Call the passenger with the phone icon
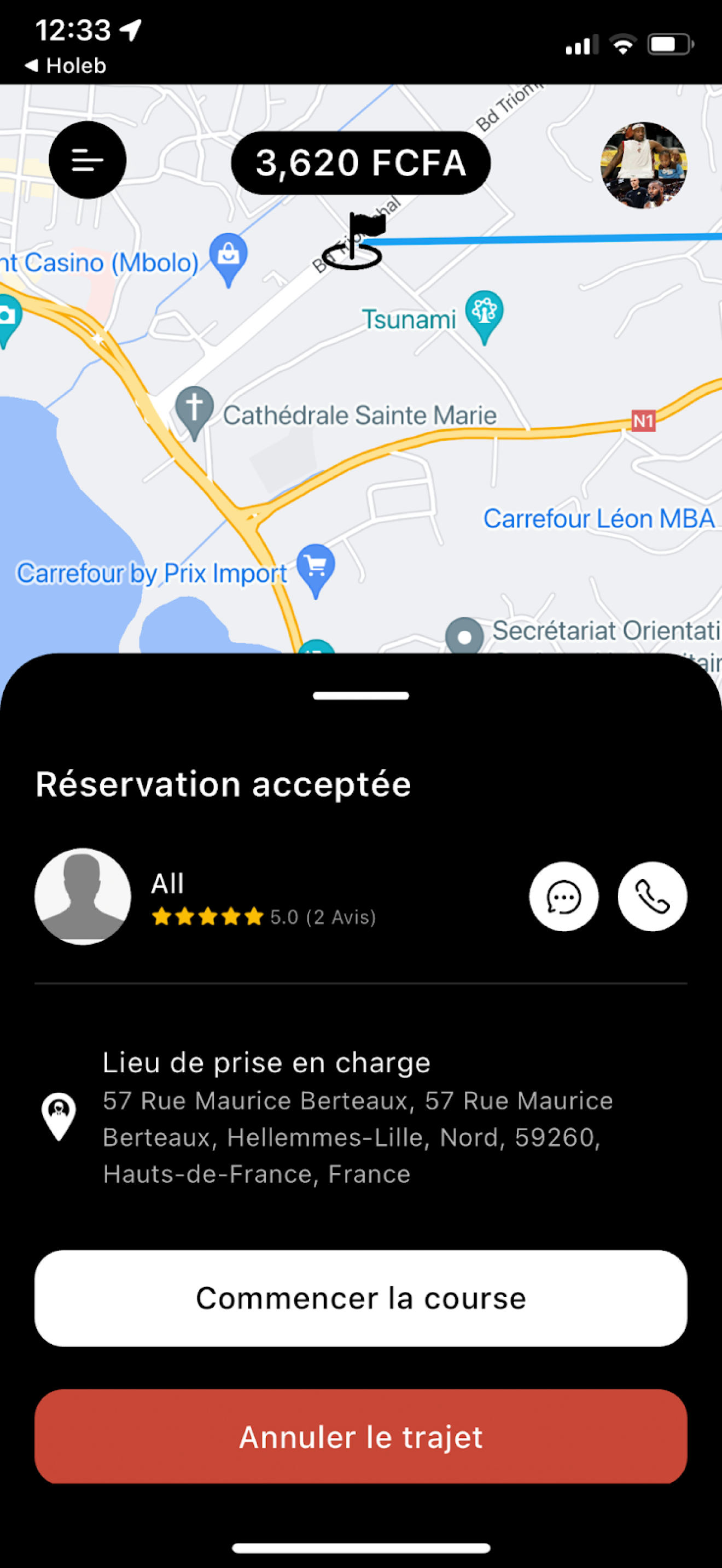 point(653,896)
